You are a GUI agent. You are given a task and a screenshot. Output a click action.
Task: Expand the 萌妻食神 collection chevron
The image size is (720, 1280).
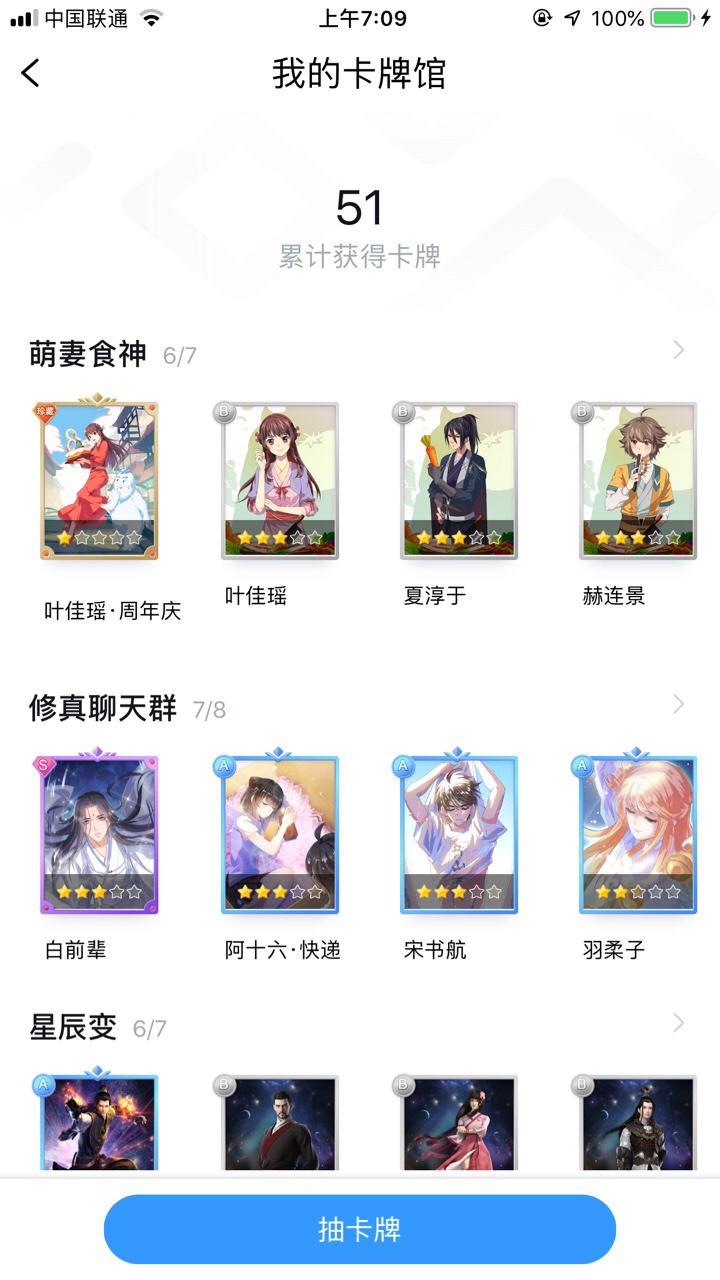tap(679, 350)
